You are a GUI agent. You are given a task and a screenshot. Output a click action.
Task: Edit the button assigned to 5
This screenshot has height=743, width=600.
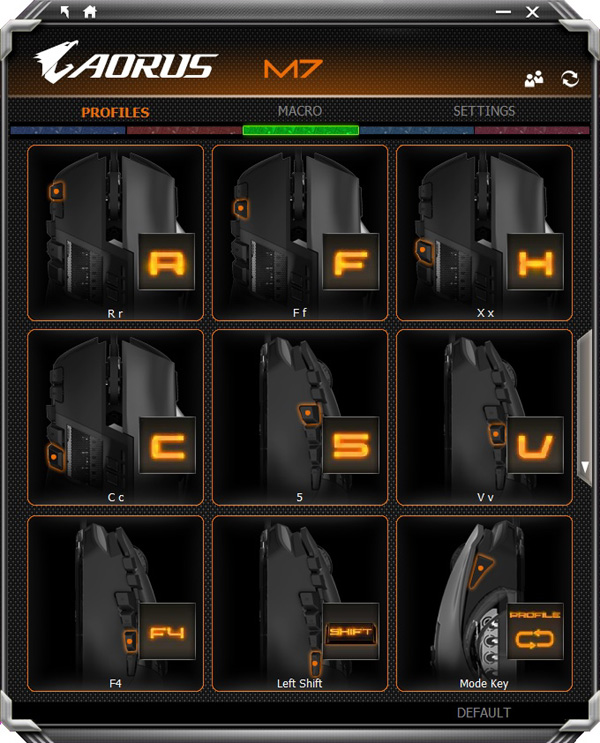click(300, 417)
